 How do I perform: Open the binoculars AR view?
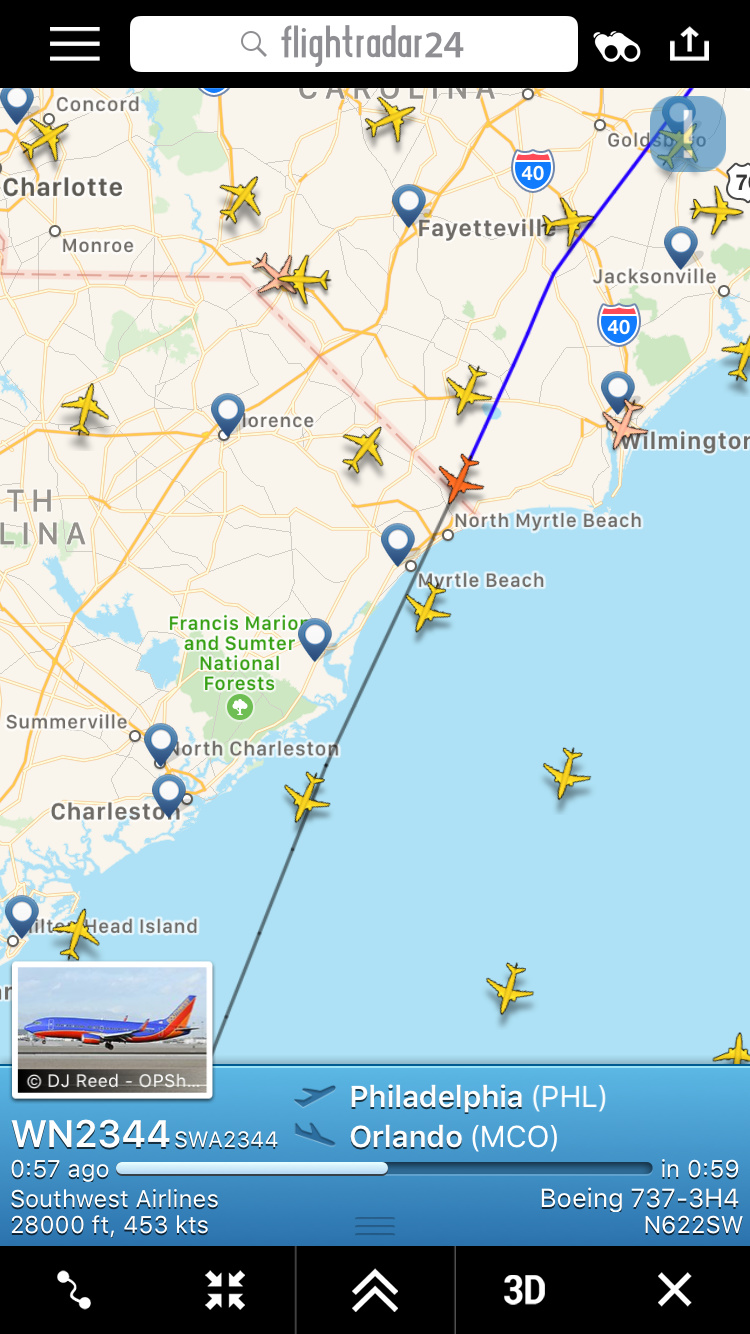[616, 45]
